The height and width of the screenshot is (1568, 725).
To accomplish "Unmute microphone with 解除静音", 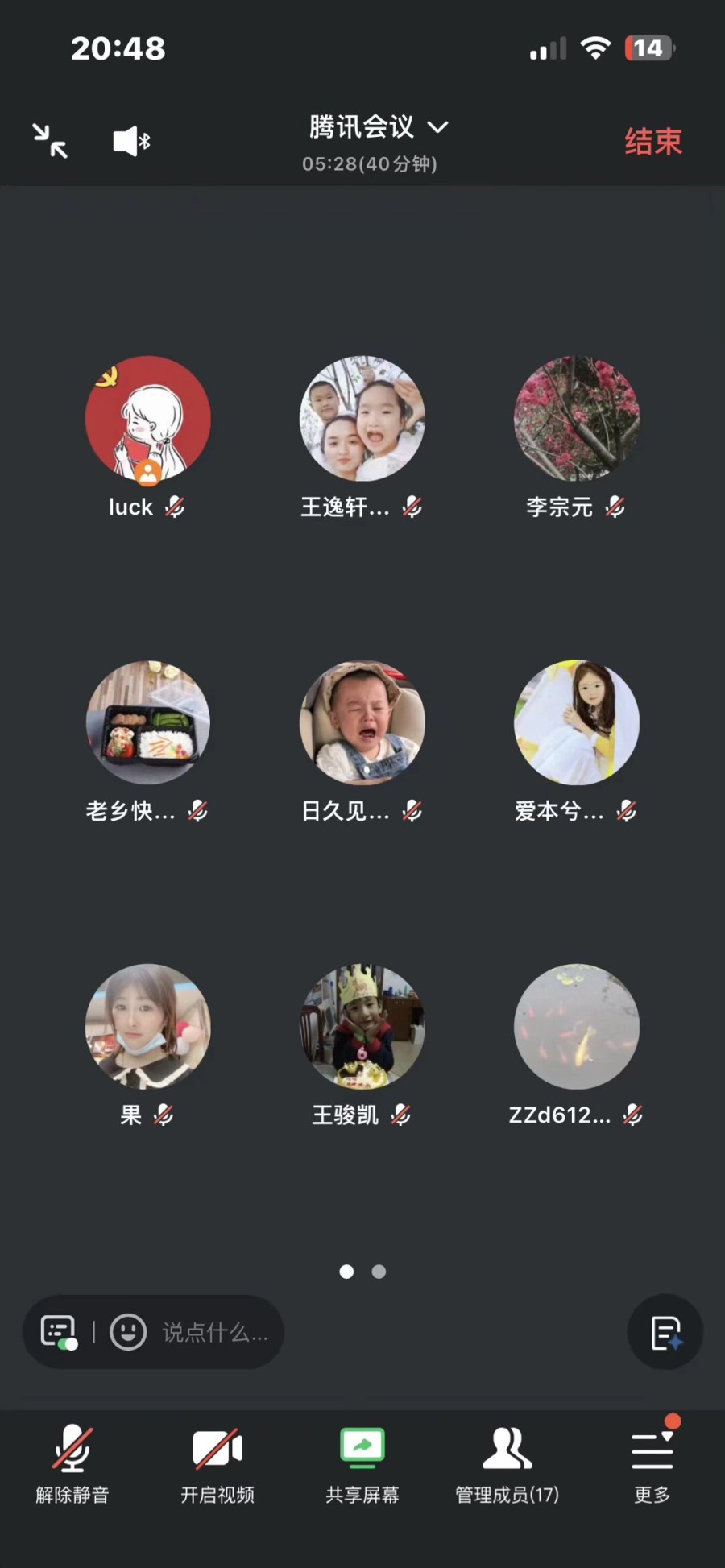I will click(x=72, y=1463).
